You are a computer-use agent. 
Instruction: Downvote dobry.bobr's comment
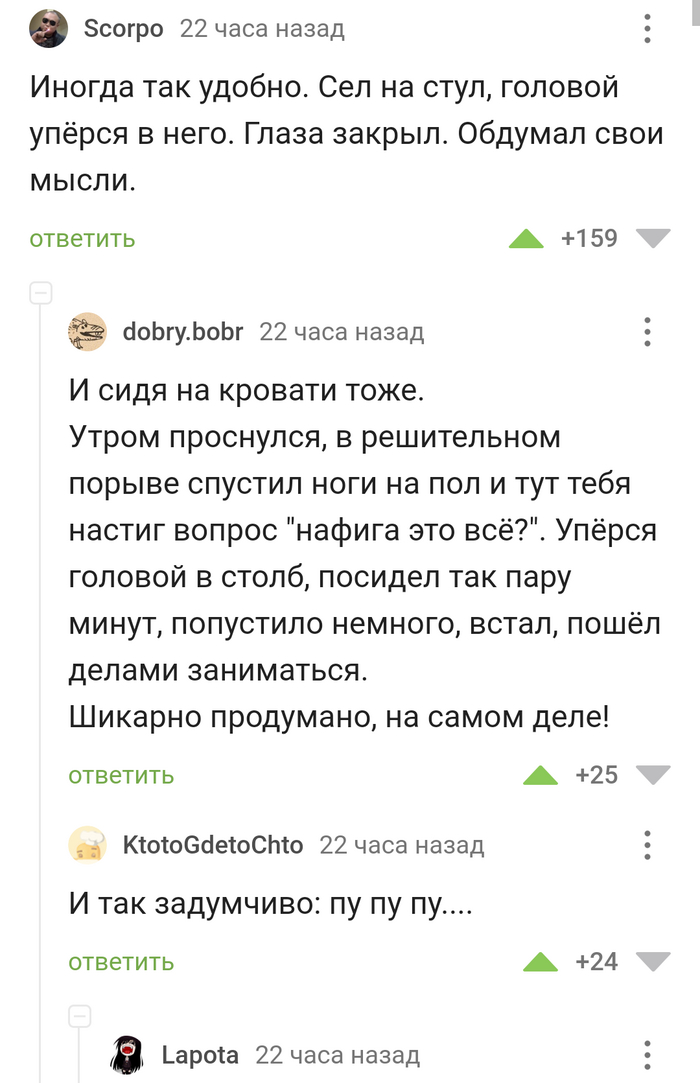pyautogui.click(x=653, y=775)
